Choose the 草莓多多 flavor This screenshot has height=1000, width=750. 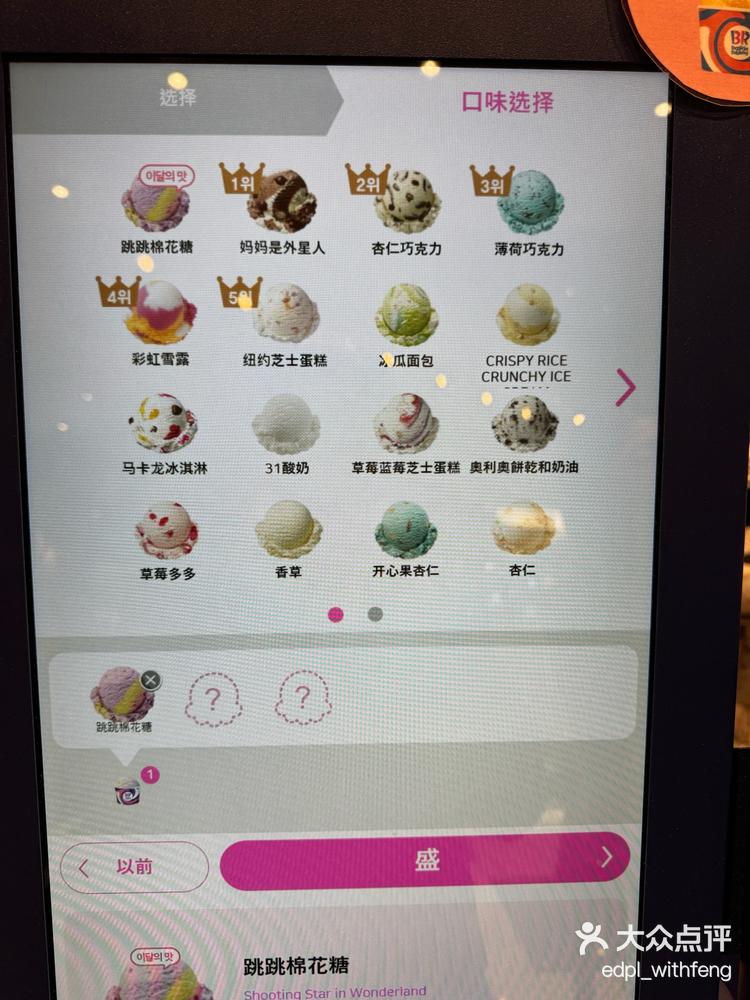pyautogui.click(x=166, y=531)
